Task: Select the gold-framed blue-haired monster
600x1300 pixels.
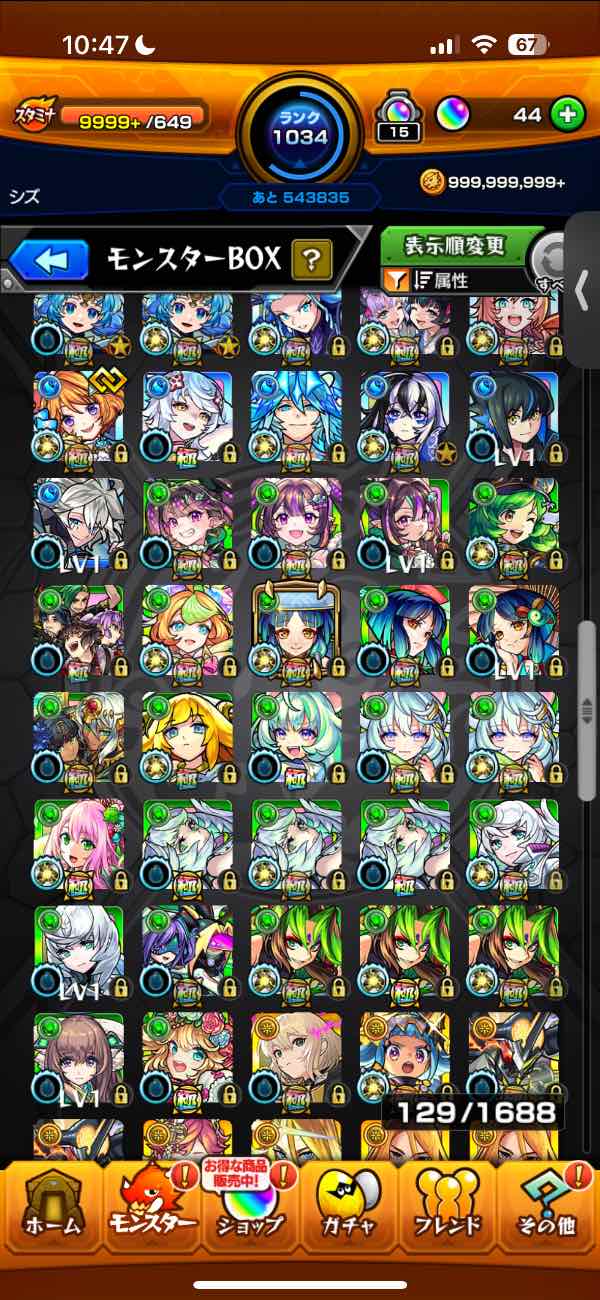Action: (295, 630)
